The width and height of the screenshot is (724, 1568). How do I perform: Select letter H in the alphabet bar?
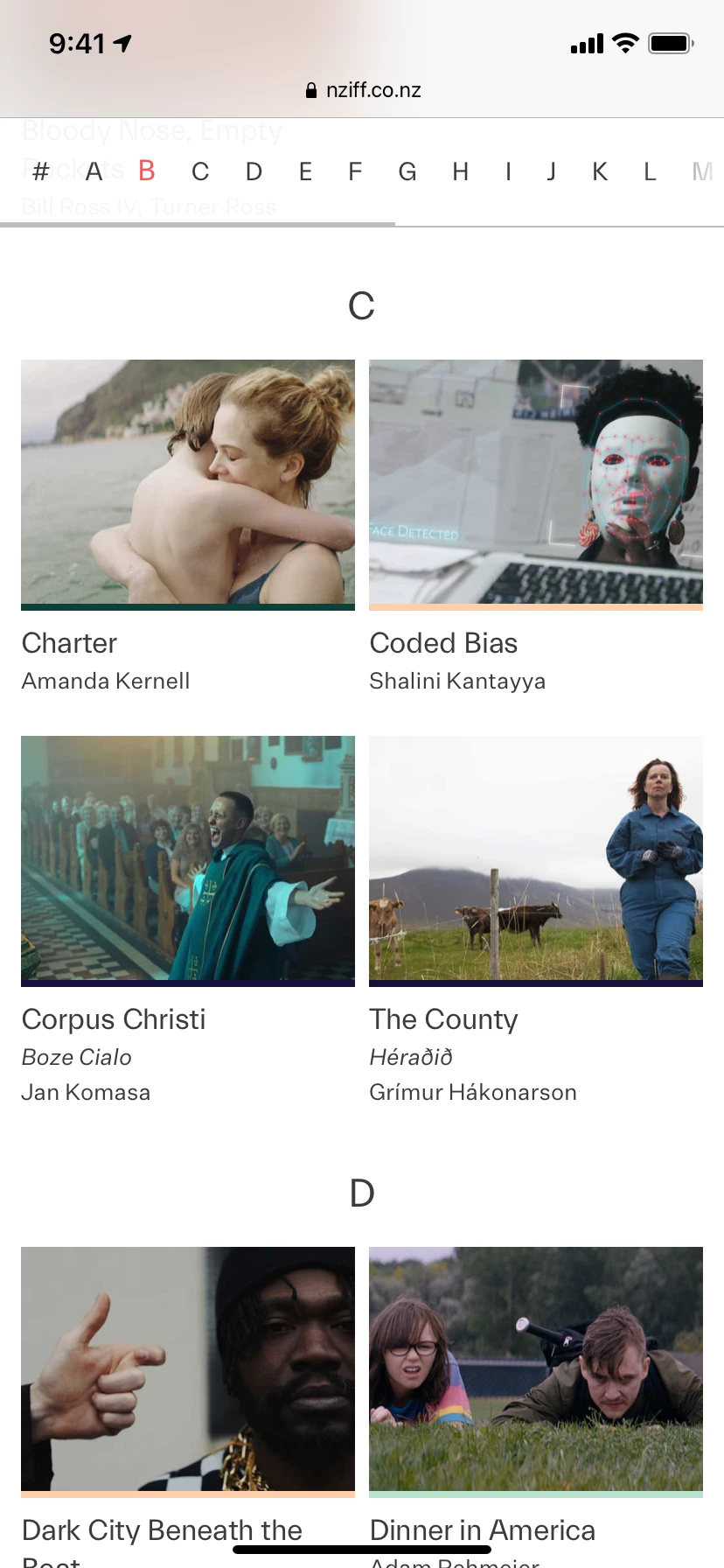[x=461, y=171]
